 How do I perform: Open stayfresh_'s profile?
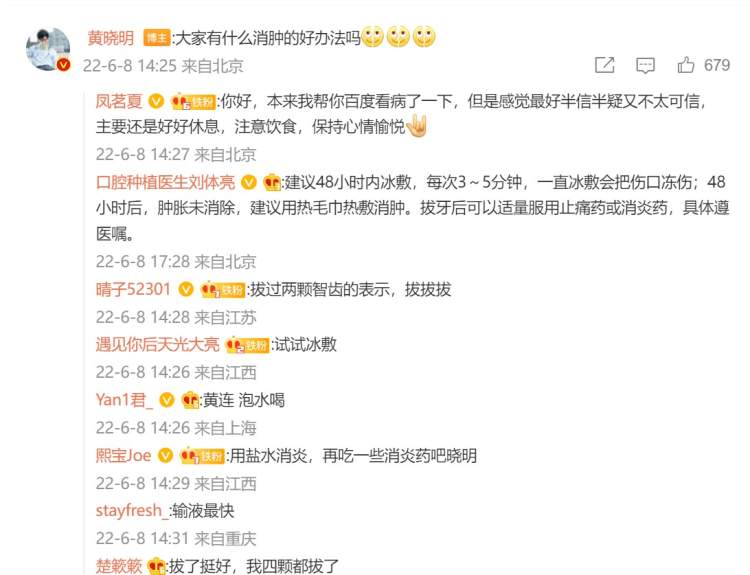coord(132,510)
